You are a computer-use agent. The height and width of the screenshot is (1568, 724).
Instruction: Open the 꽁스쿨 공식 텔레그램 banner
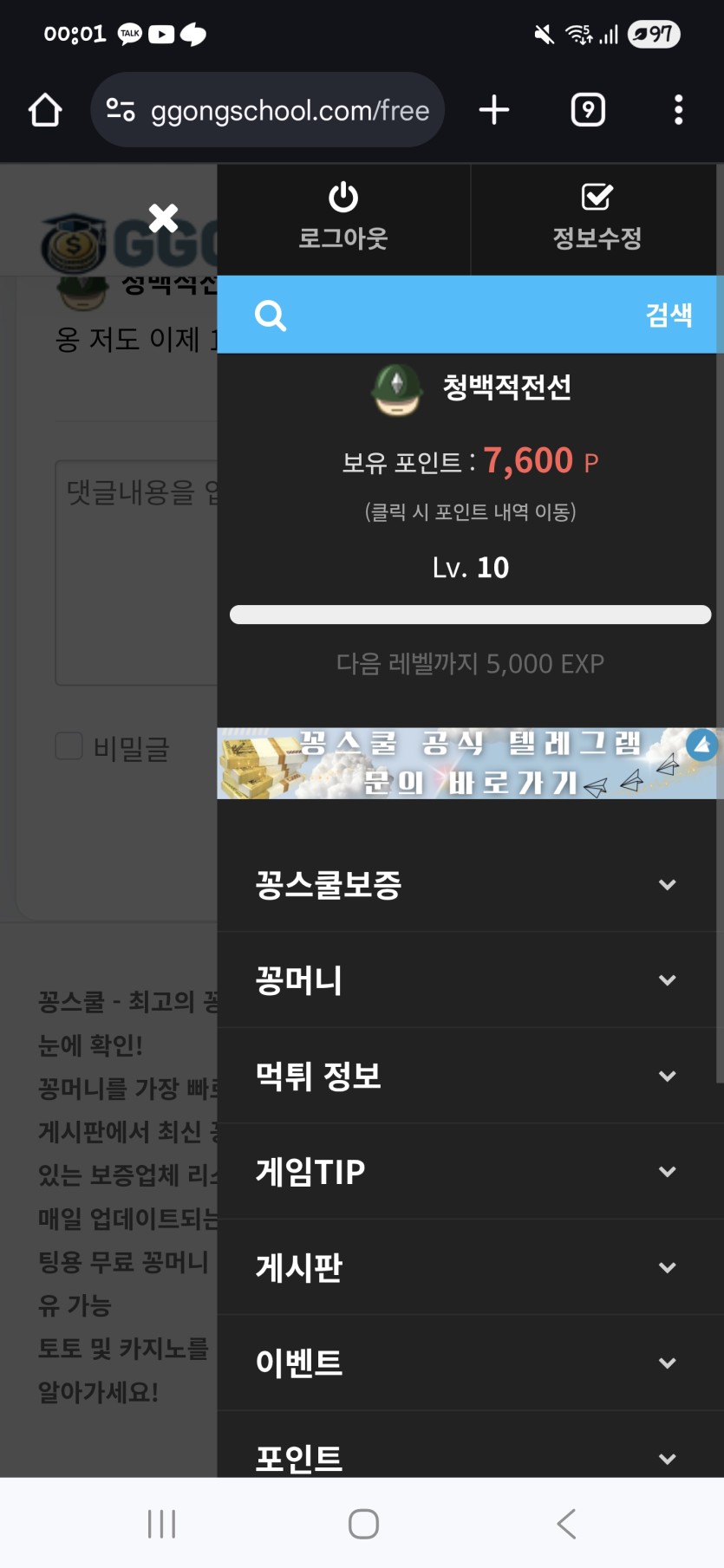[468, 764]
